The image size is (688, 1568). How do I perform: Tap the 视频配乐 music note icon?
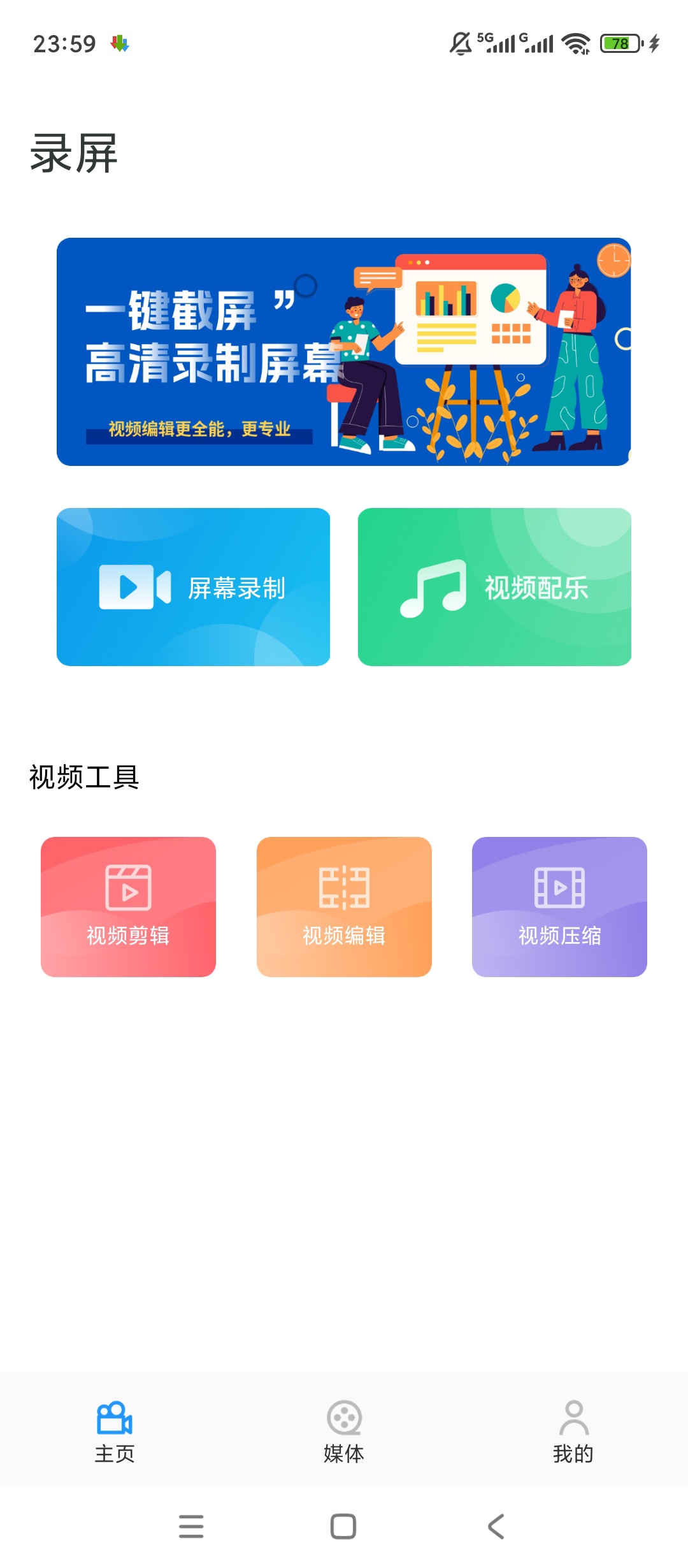point(433,588)
